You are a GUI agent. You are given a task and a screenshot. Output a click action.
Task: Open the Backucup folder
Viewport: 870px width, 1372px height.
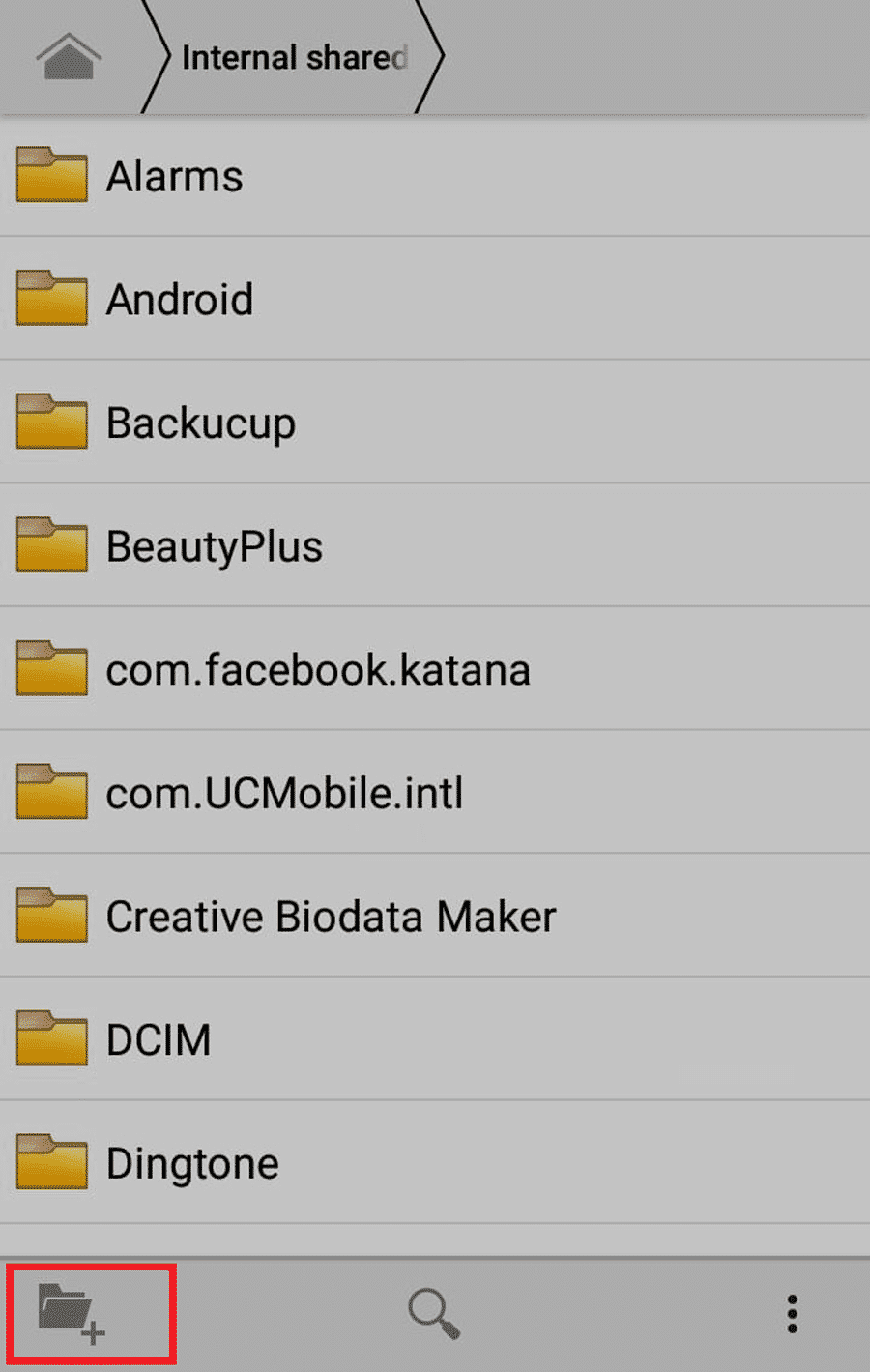(x=200, y=423)
